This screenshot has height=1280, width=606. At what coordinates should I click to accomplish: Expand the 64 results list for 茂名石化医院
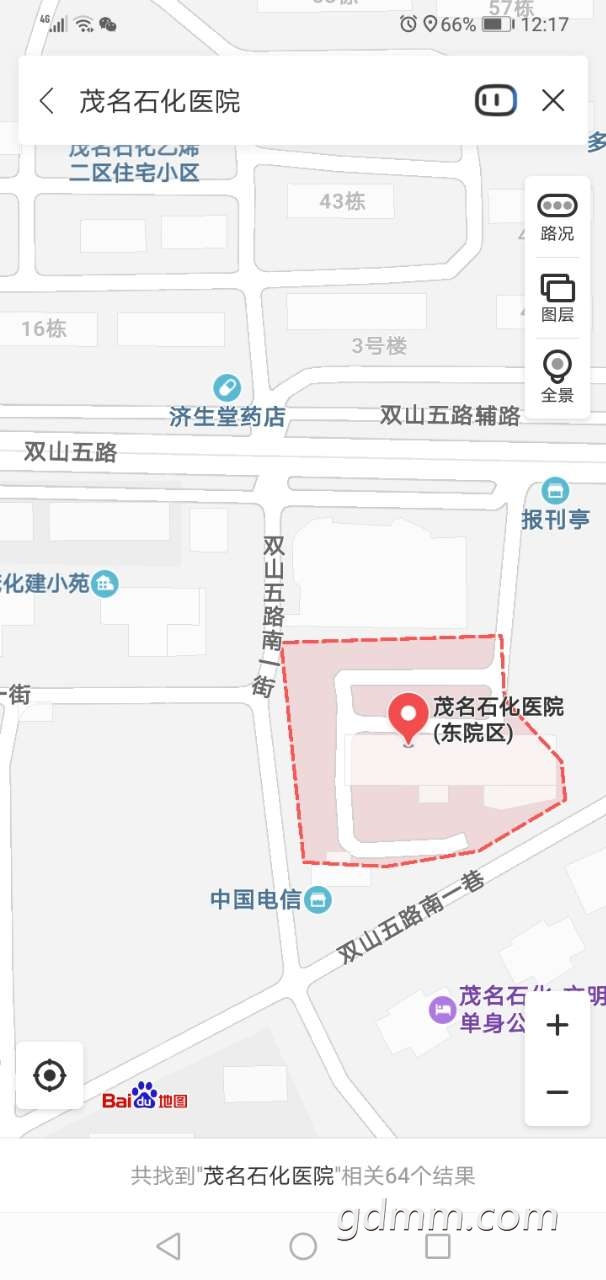[303, 1175]
